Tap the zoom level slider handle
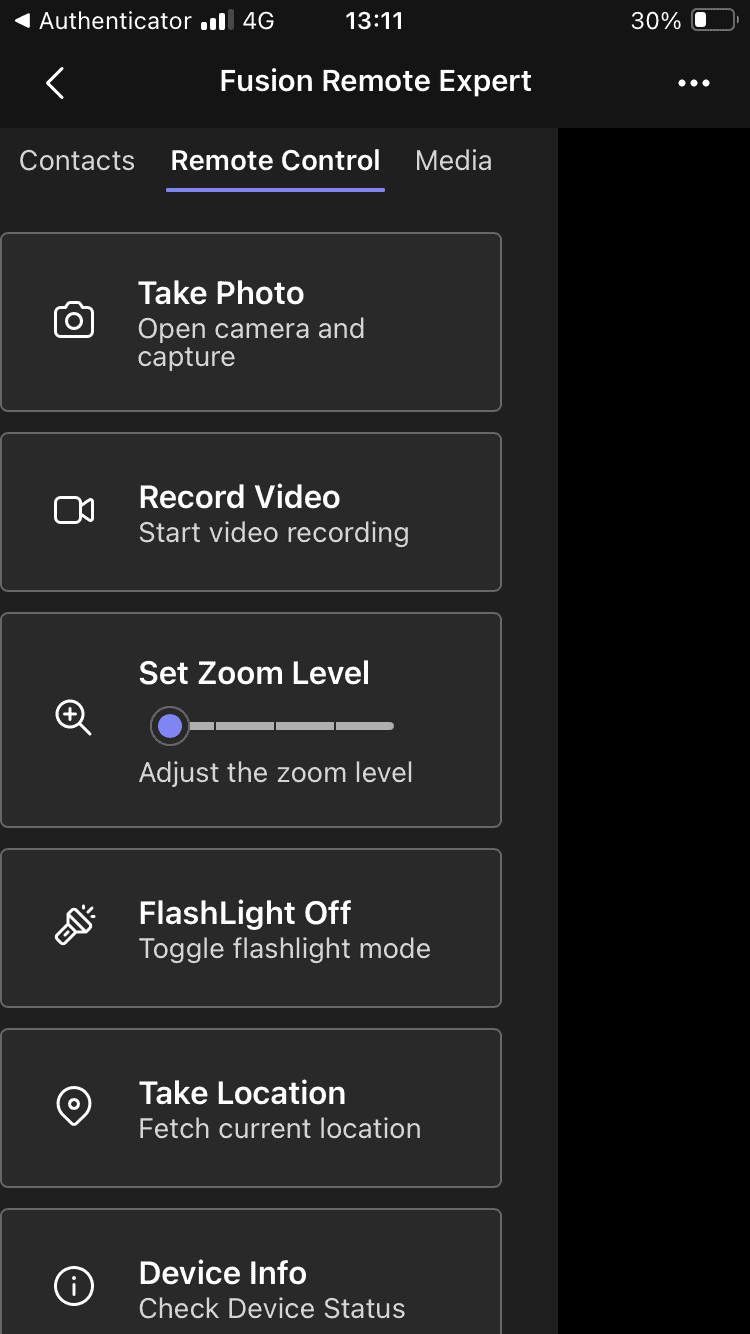This screenshot has height=1334, width=750. 170,726
